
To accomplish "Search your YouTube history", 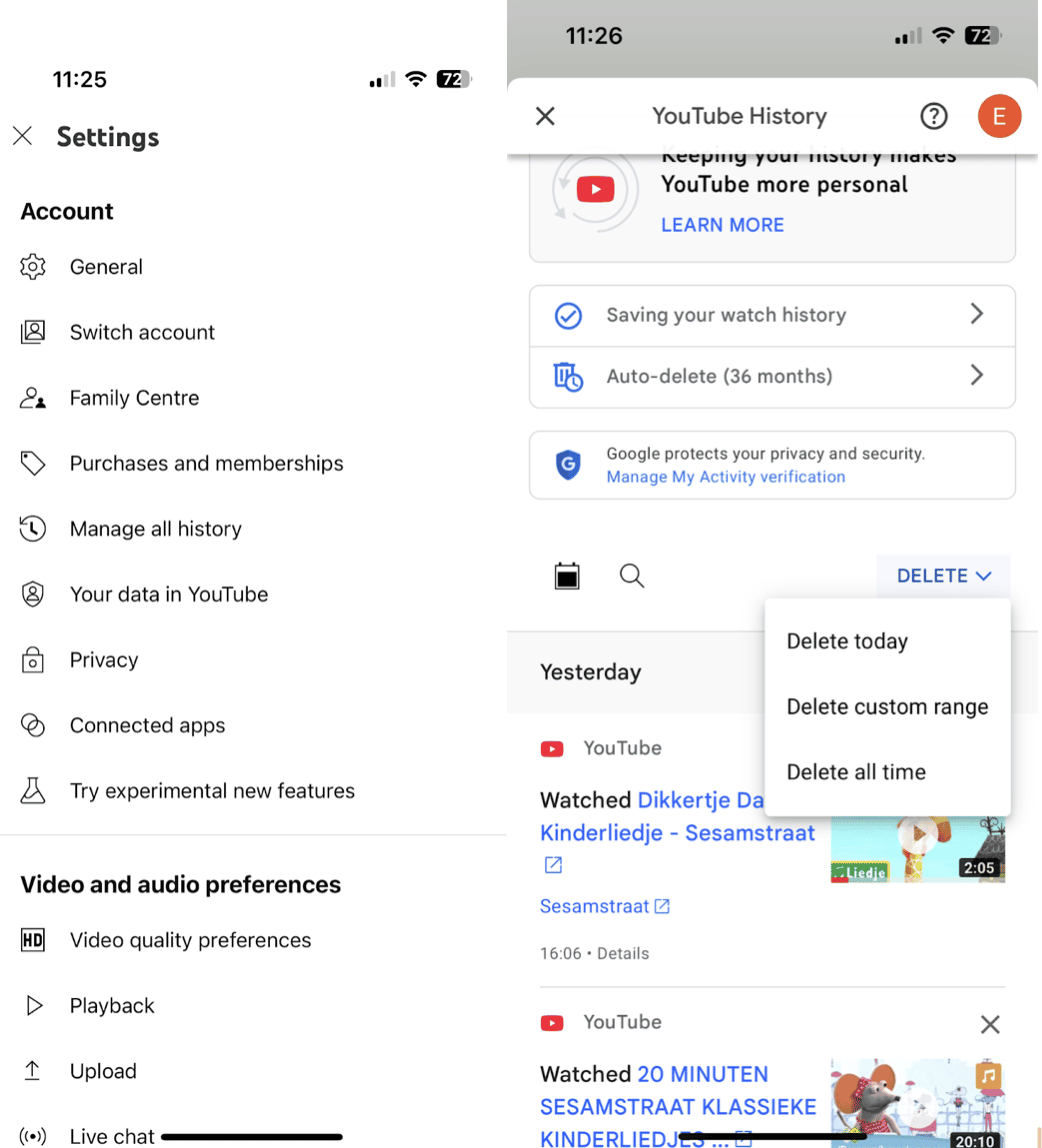I will click(632, 576).
